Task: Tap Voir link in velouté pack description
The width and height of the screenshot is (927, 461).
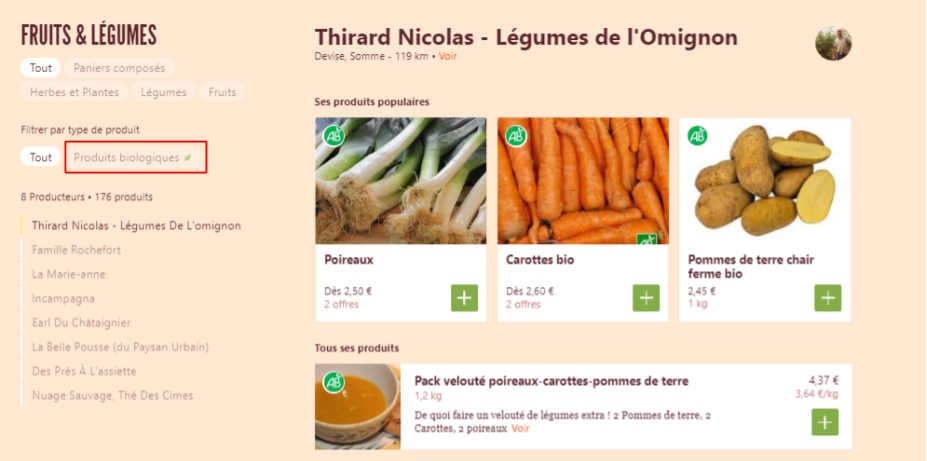Action: click(520, 428)
